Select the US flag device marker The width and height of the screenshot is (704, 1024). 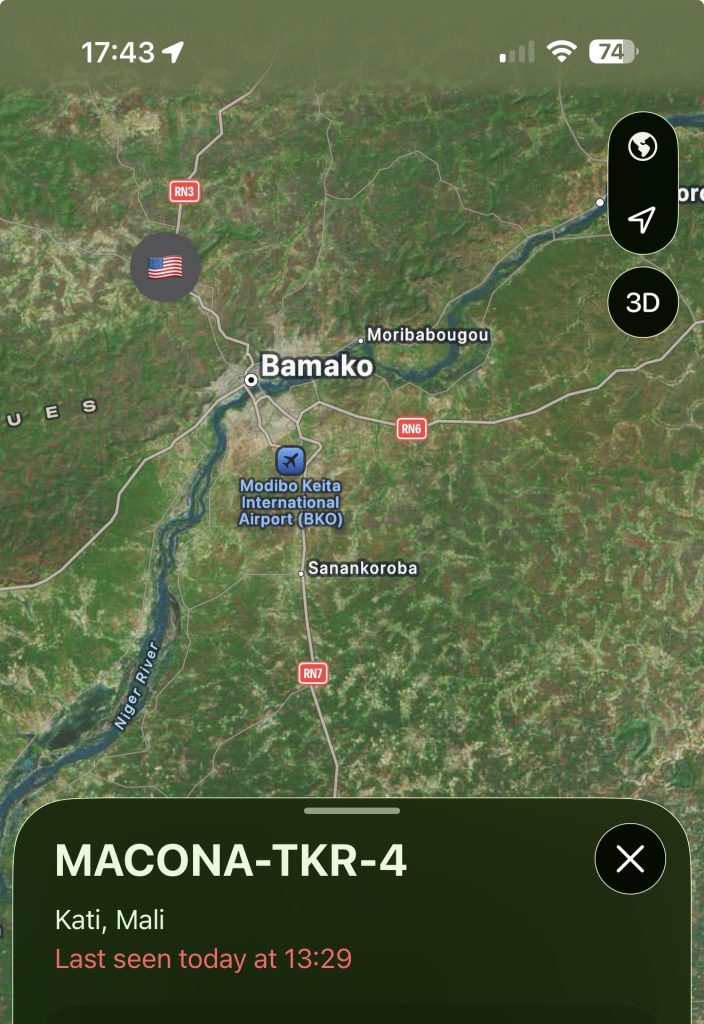[x=165, y=267]
